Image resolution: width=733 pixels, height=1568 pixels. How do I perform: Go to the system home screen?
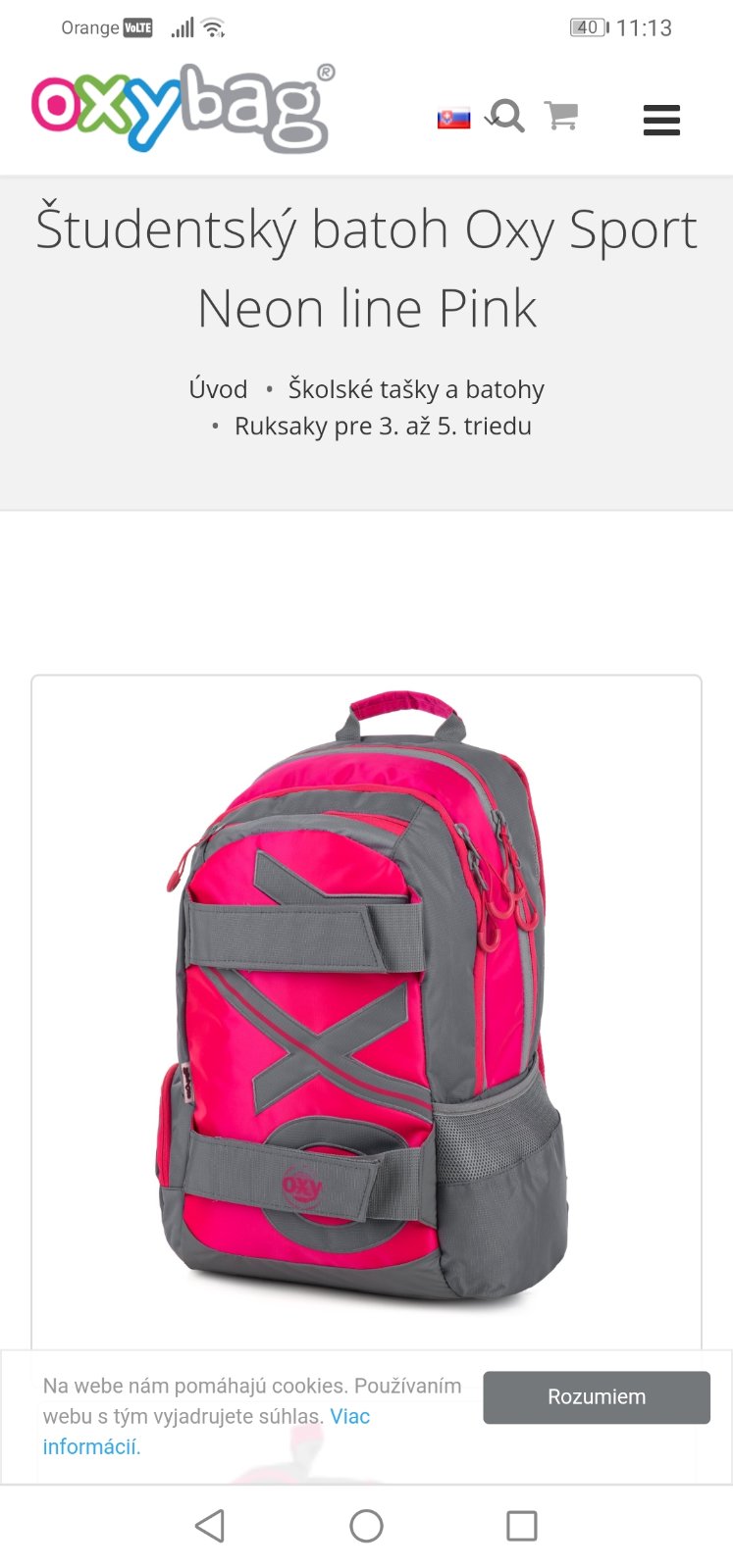pyautogui.click(x=366, y=1526)
